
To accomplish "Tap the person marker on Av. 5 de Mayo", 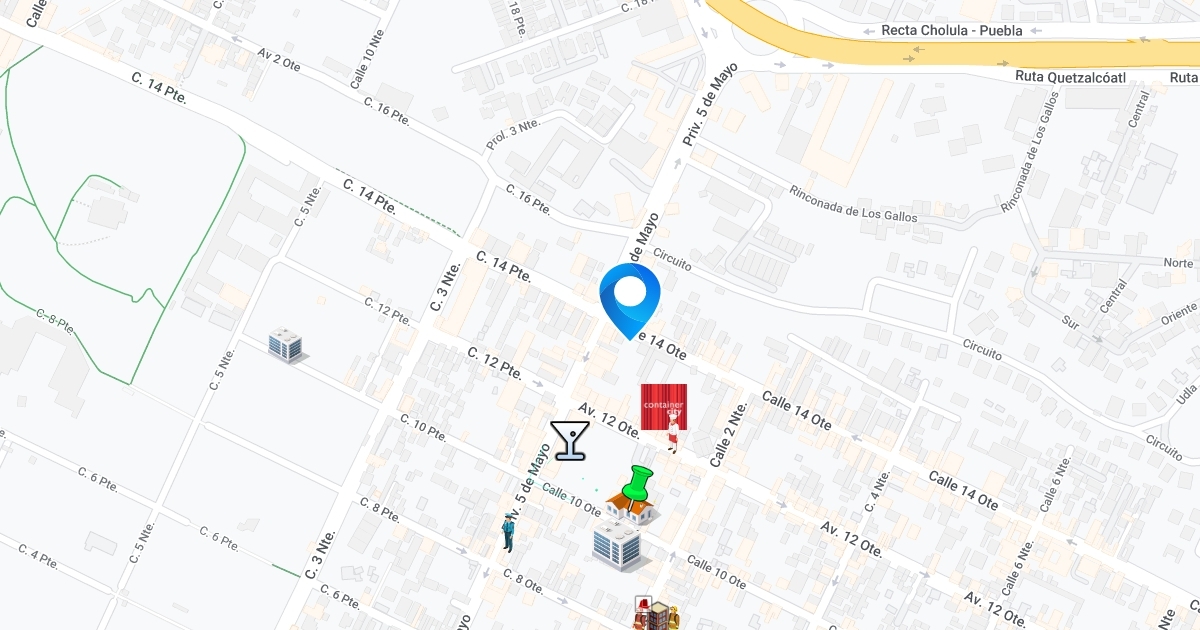I will pyautogui.click(x=508, y=533).
